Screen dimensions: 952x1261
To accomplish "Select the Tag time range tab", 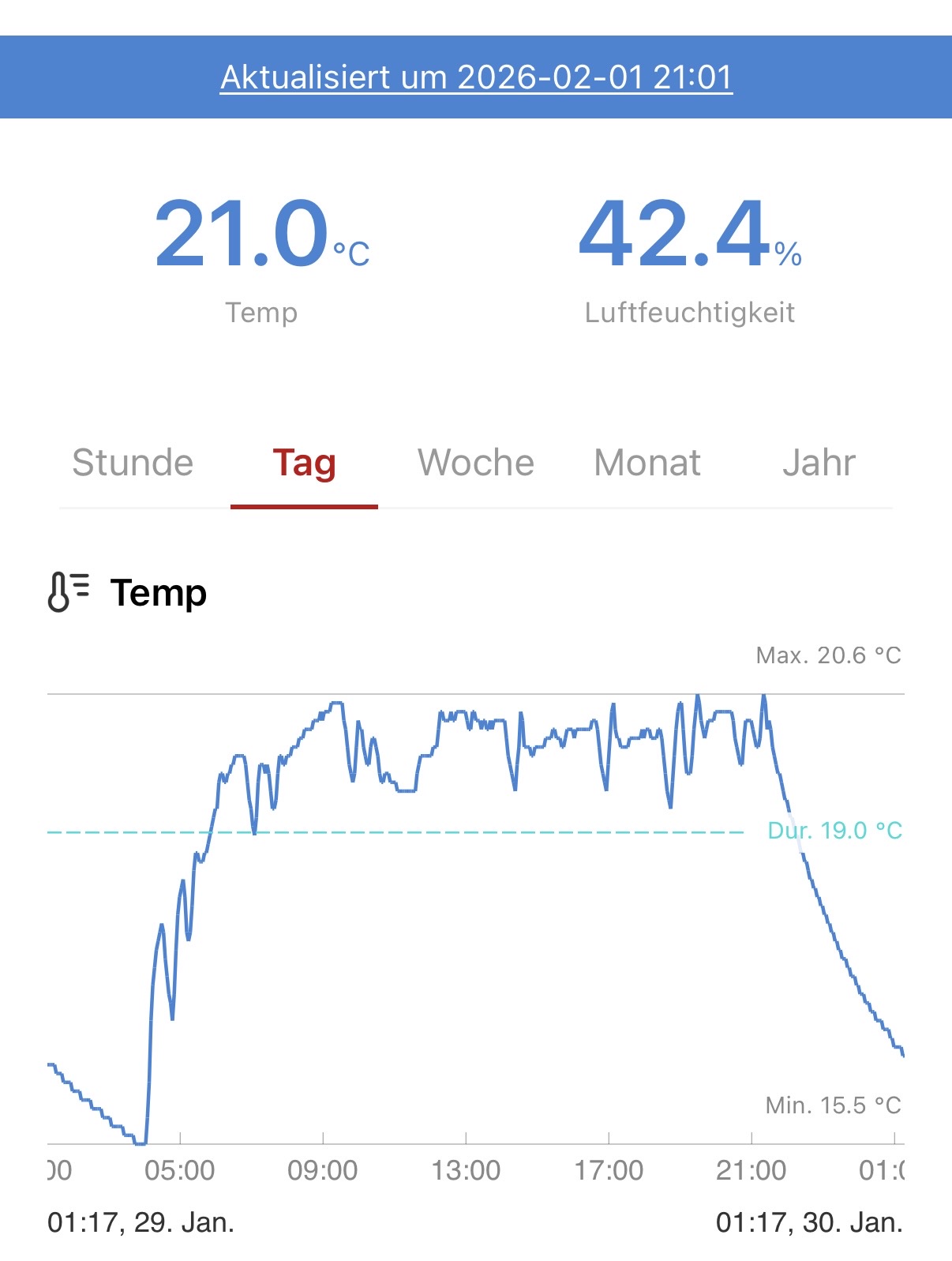I will (x=304, y=463).
